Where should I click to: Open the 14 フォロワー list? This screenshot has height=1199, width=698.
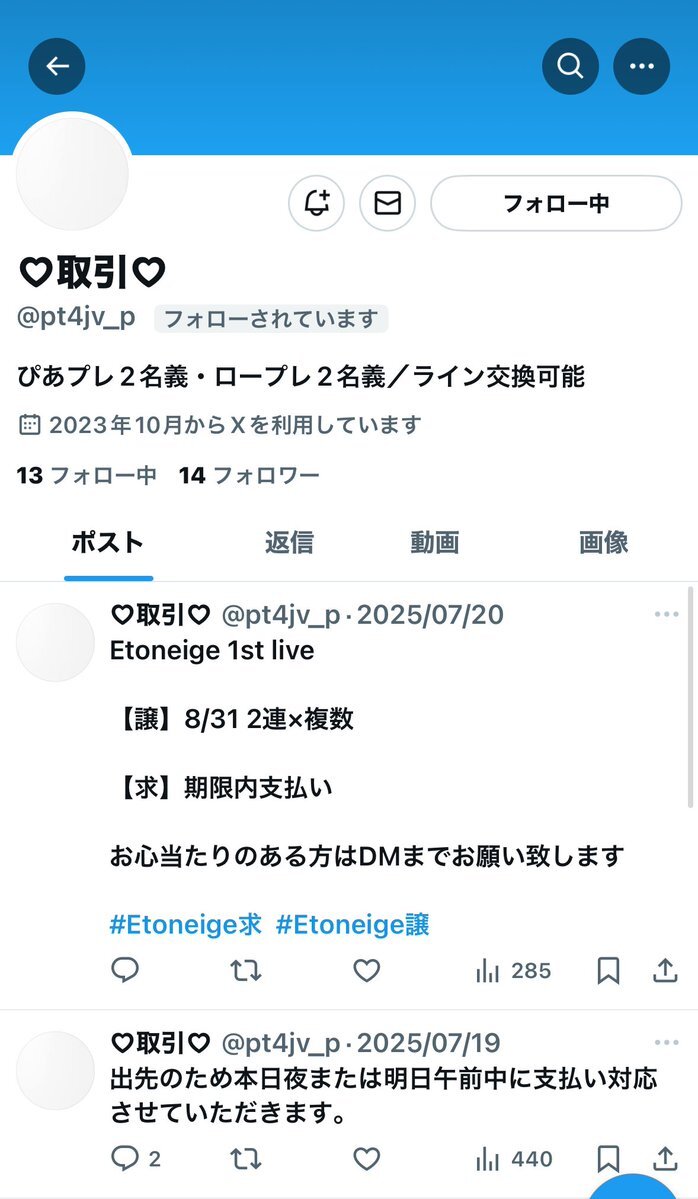(249, 475)
